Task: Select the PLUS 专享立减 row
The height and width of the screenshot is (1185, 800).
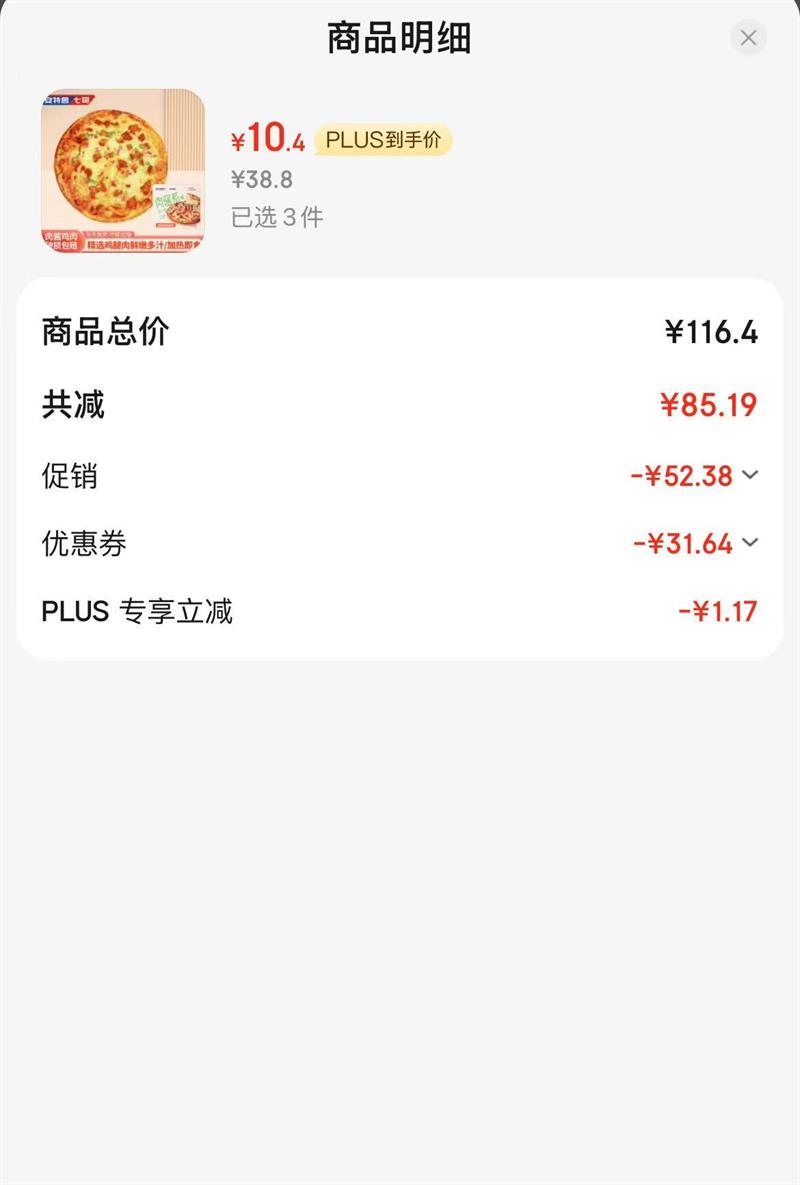Action: point(400,610)
